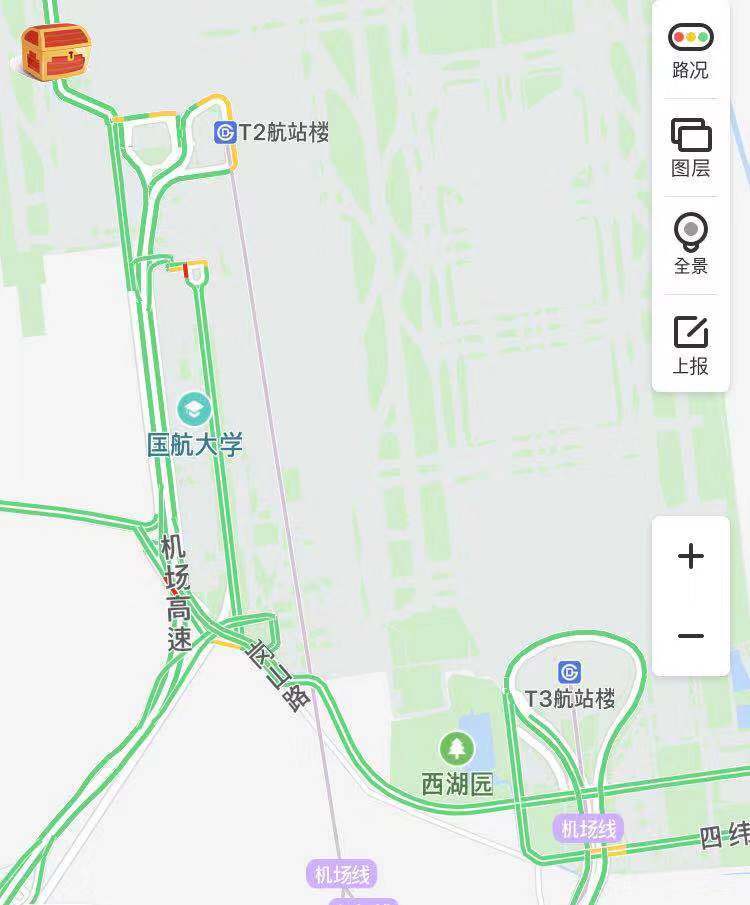Open the 图层 map layers panel
The image size is (750, 905).
click(x=690, y=147)
